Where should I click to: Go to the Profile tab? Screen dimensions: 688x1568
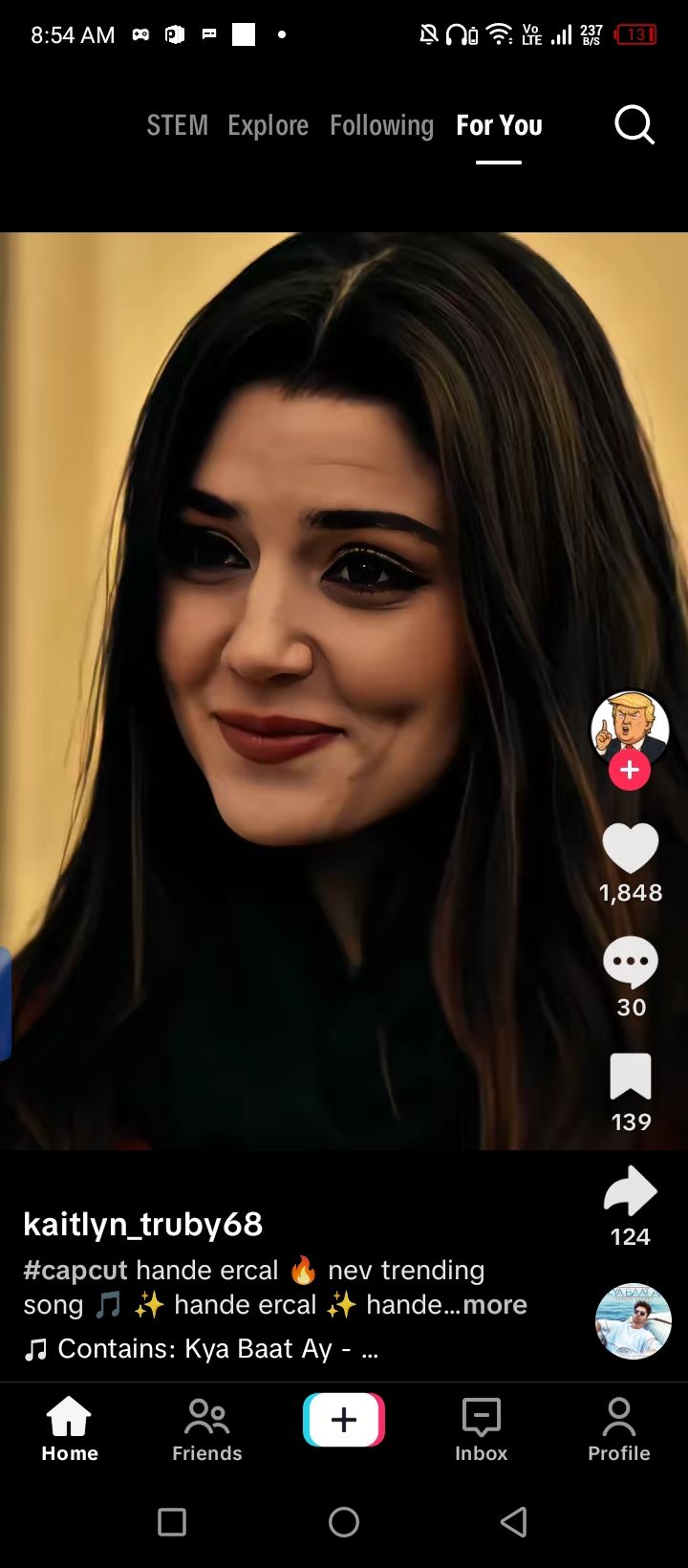[x=618, y=1429]
